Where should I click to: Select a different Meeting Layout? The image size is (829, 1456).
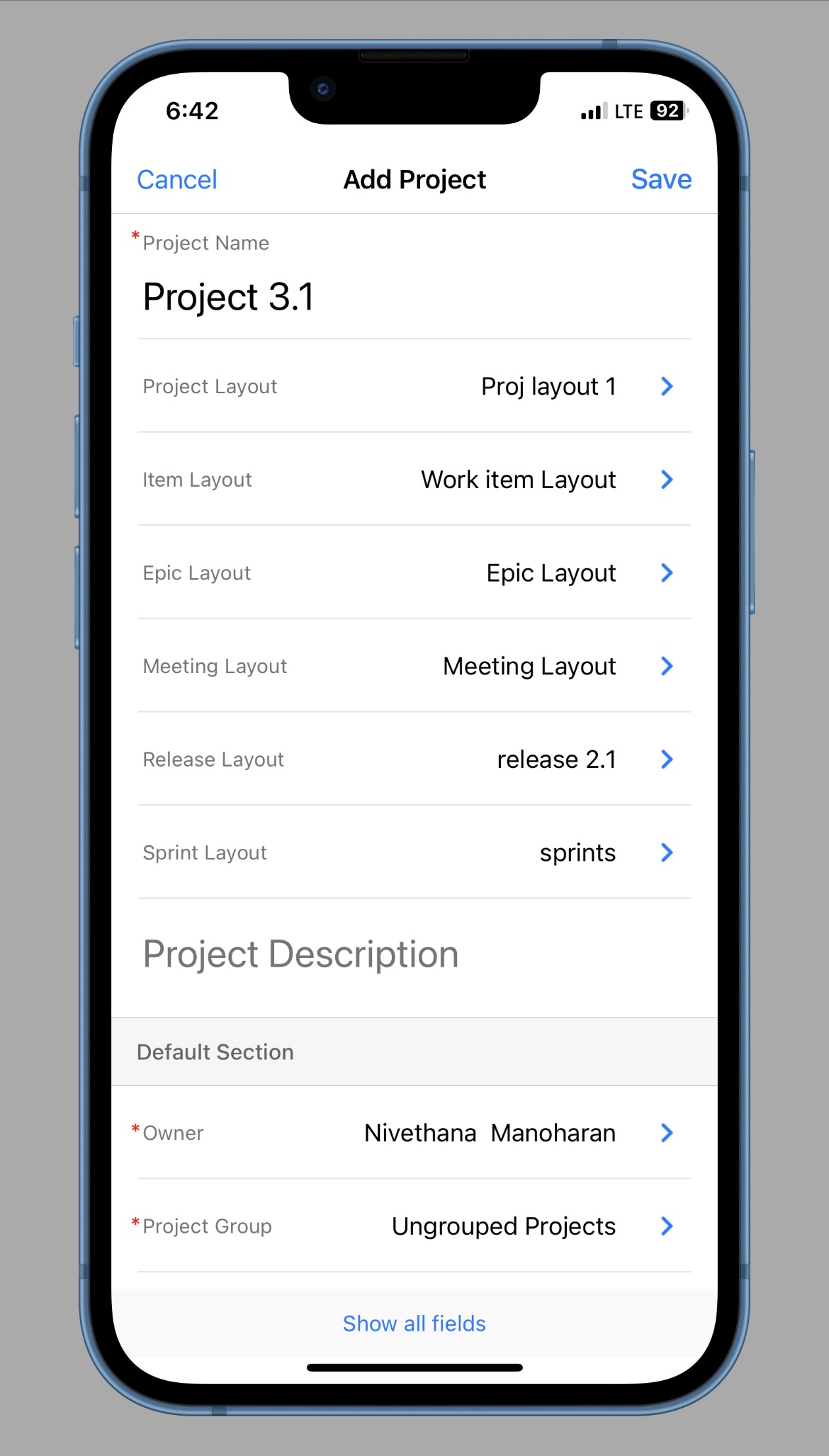point(414,666)
